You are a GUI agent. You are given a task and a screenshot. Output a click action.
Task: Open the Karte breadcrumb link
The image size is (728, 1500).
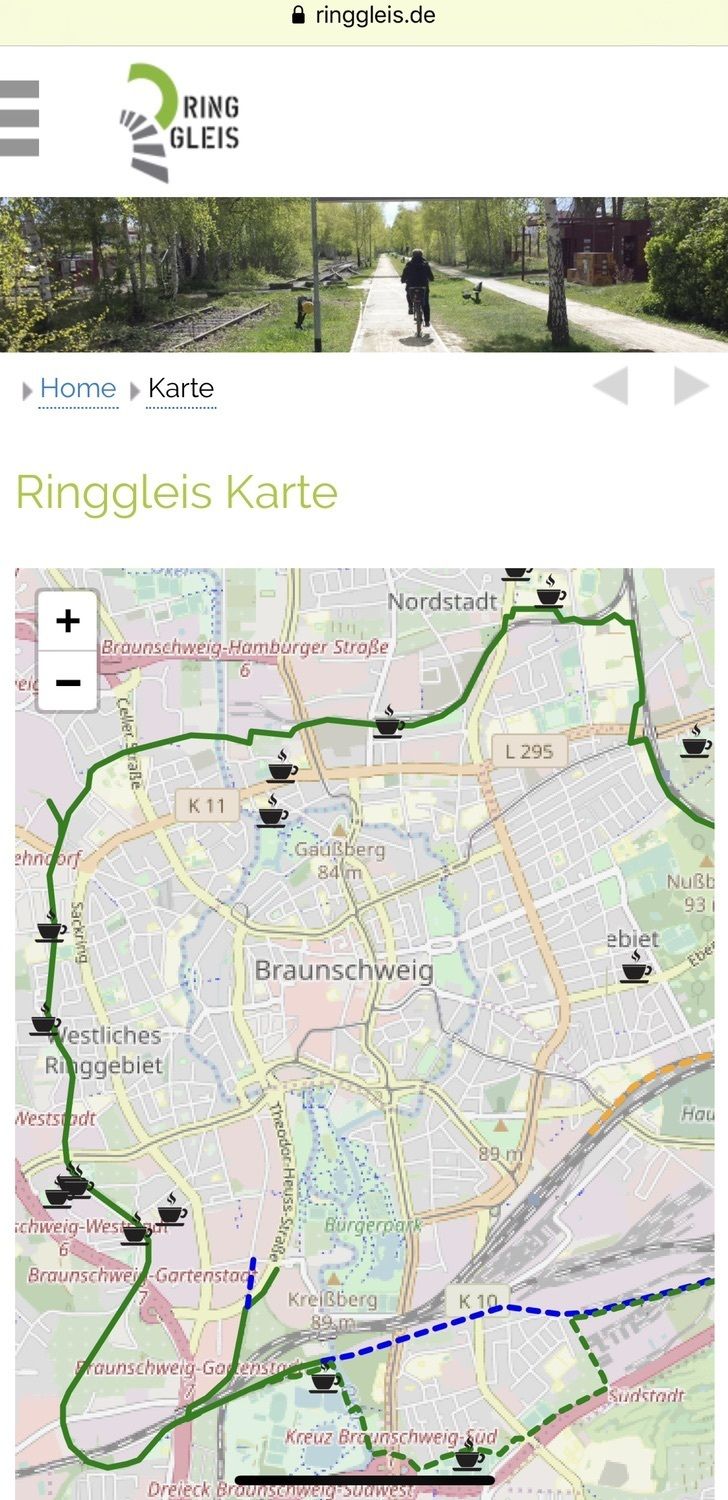coord(180,388)
